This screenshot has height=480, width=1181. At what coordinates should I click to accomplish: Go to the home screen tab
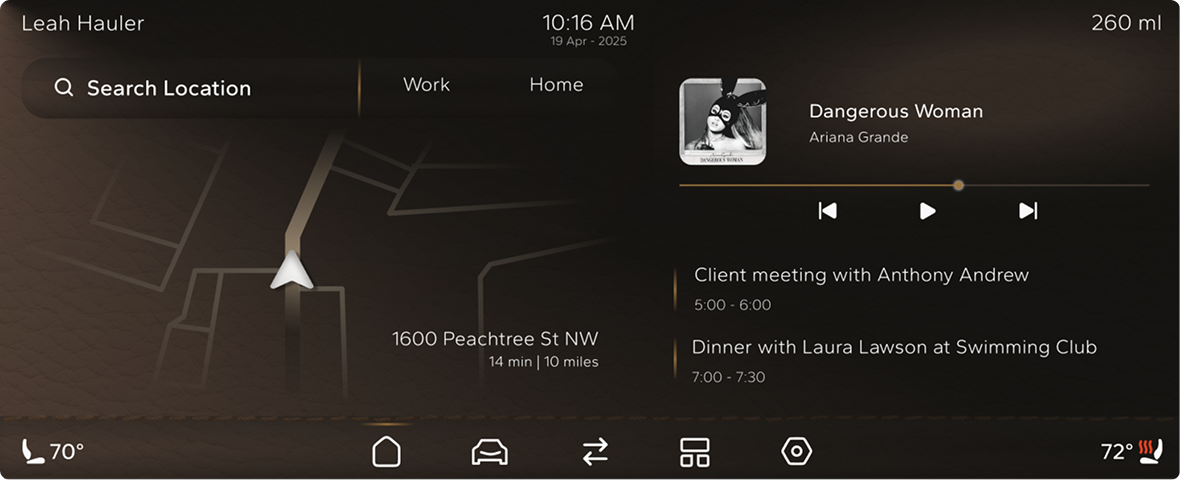point(386,452)
